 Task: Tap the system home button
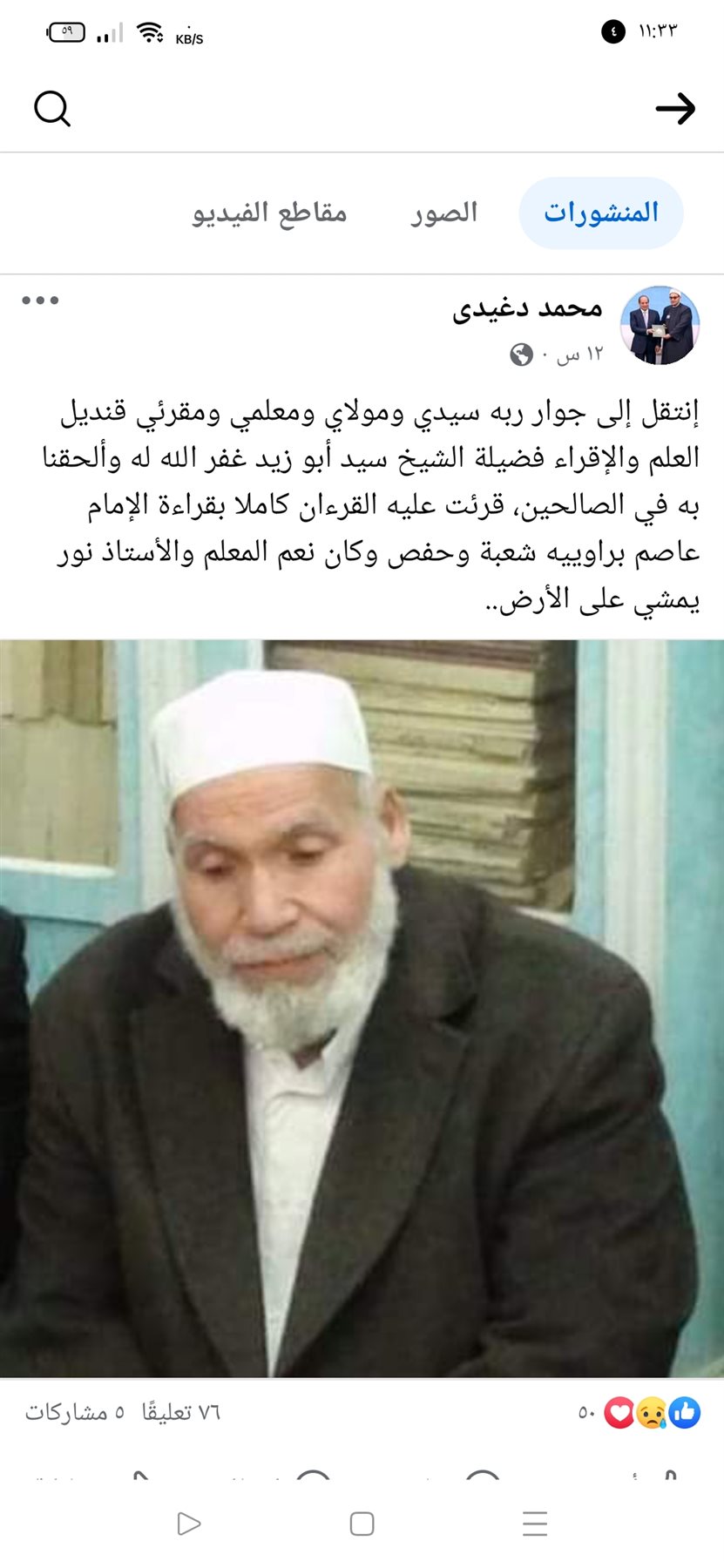[x=362, y=1524]
